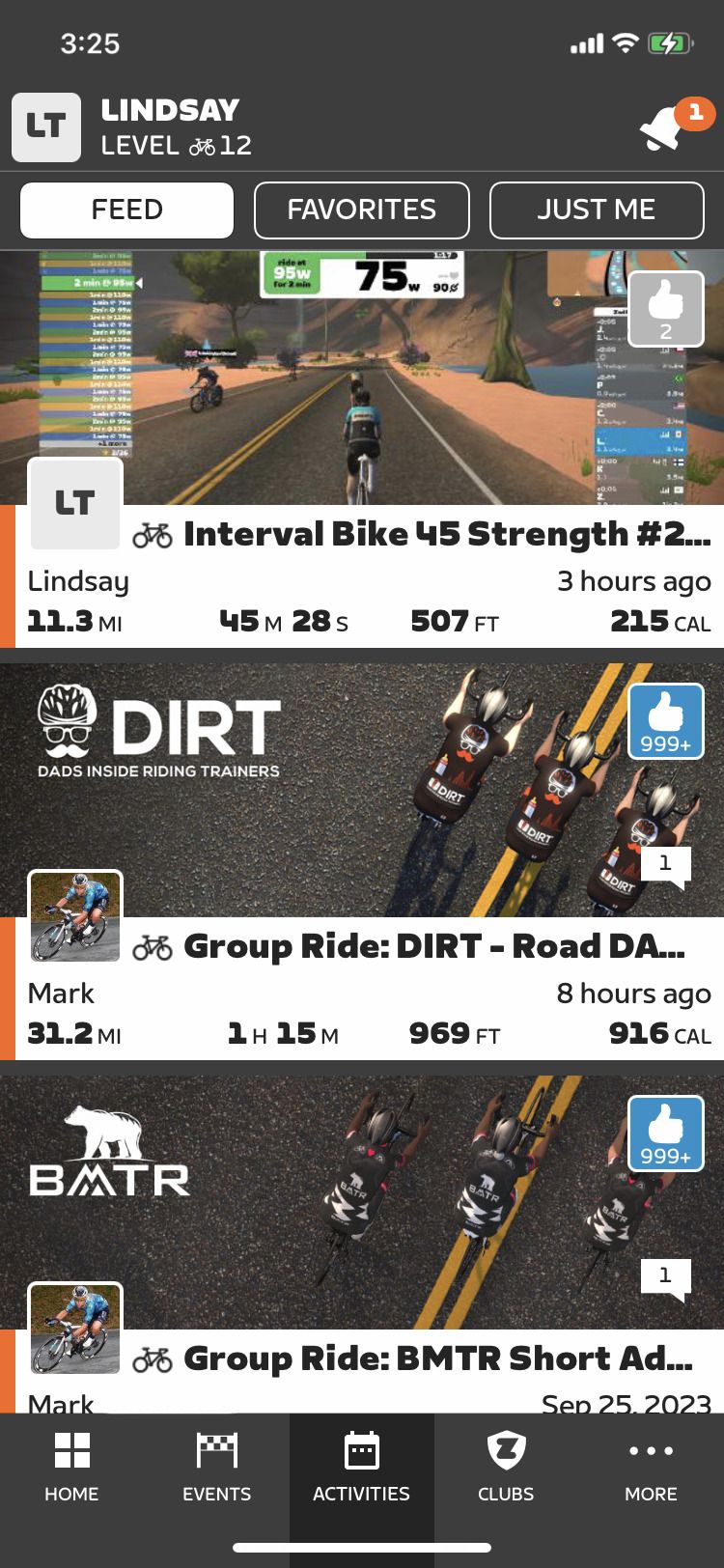The height and width of the screenshot is (1568, 724).
Task: Like the DIRT group ride with 999+ thumbs
Action: 664,719
